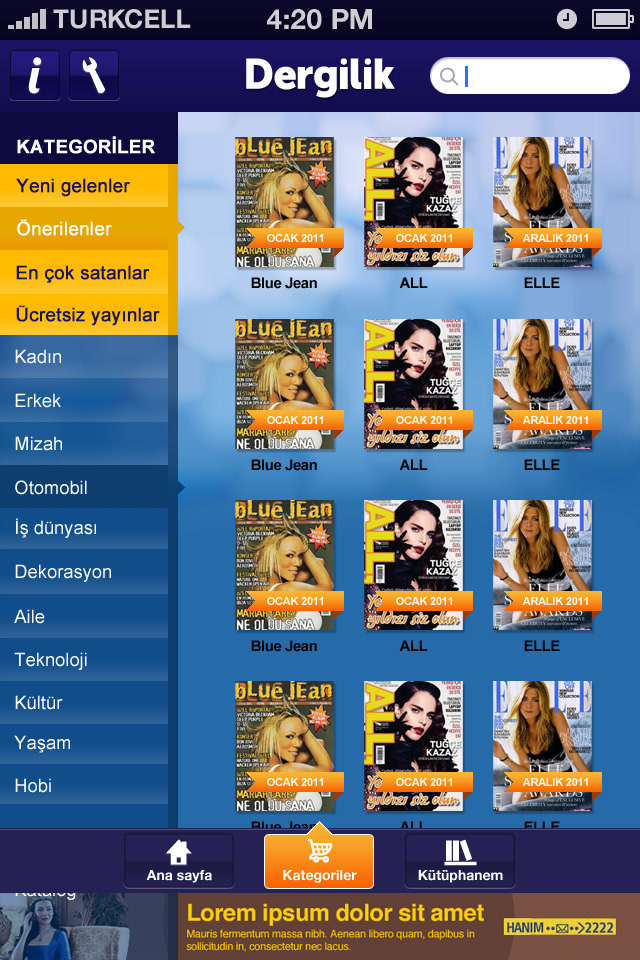This screenshot has height=960, width=640.
Task: Open the Kütüphanem tab
Action: (460, 861)
